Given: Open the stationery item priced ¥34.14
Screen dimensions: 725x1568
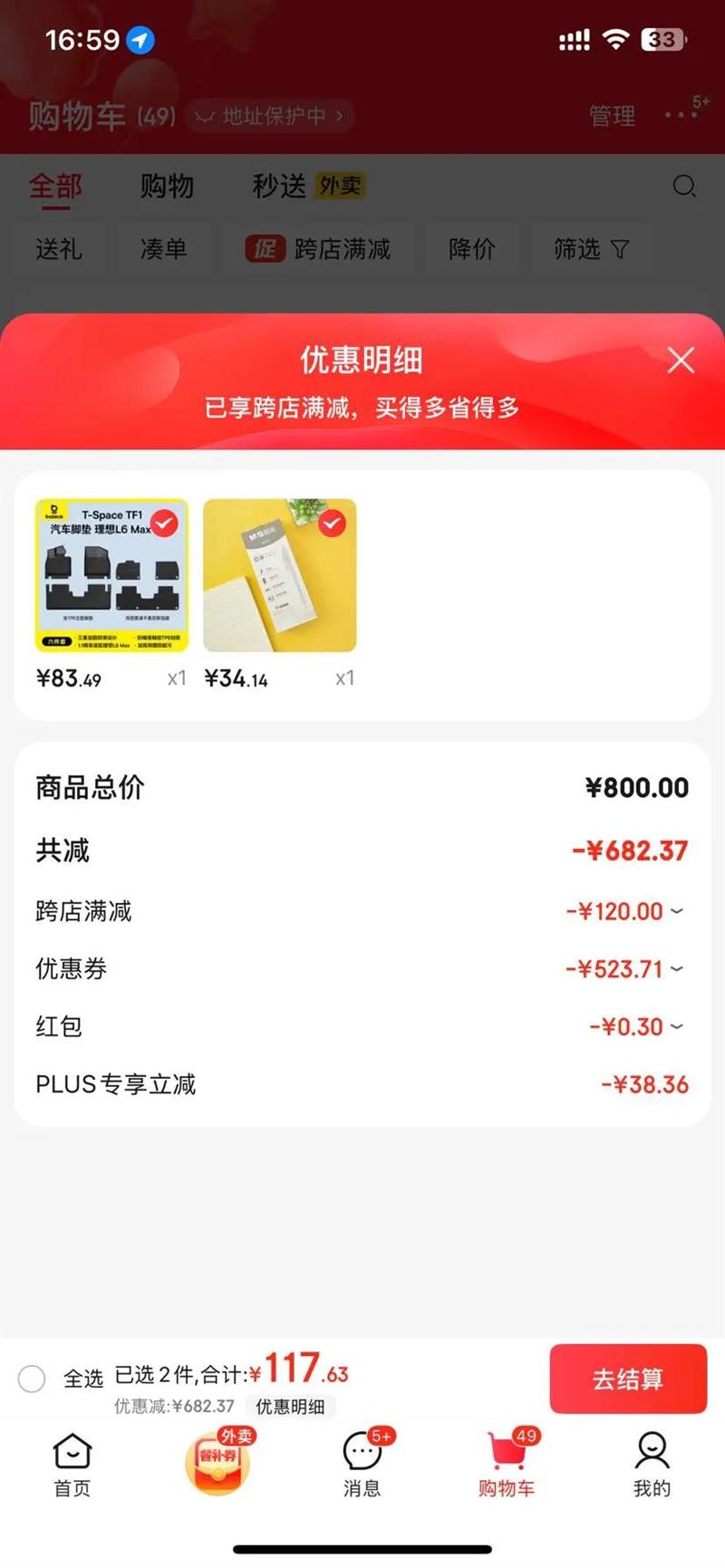Looking at the screenshot, I should 279,576.
